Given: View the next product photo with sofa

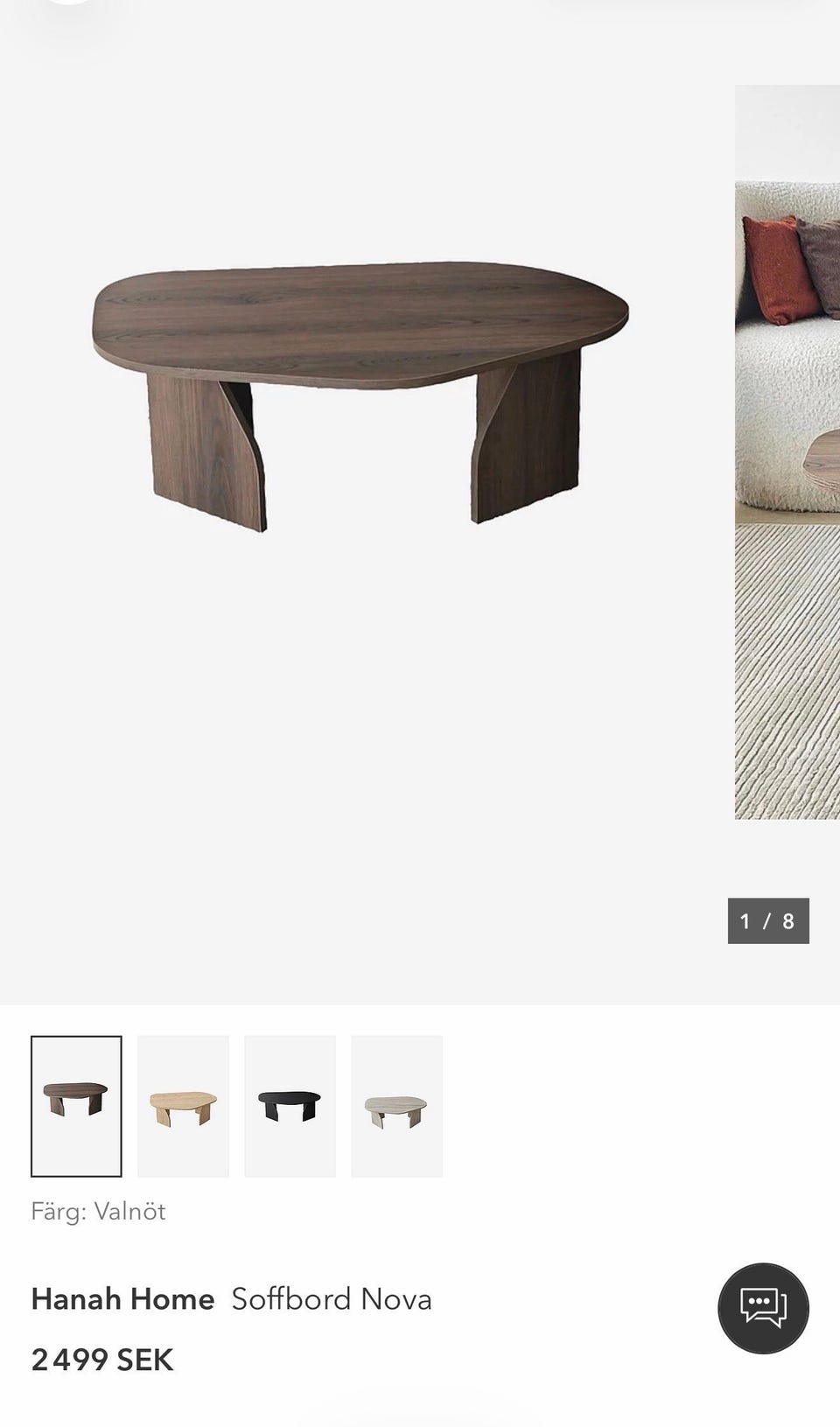Looking at the screenshot, I should 787,452.
